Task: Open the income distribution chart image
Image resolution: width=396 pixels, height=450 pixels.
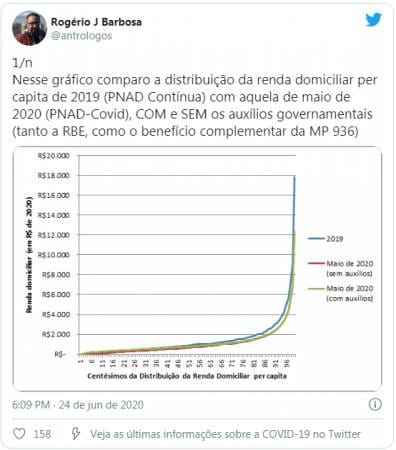Action: point(197,269)
